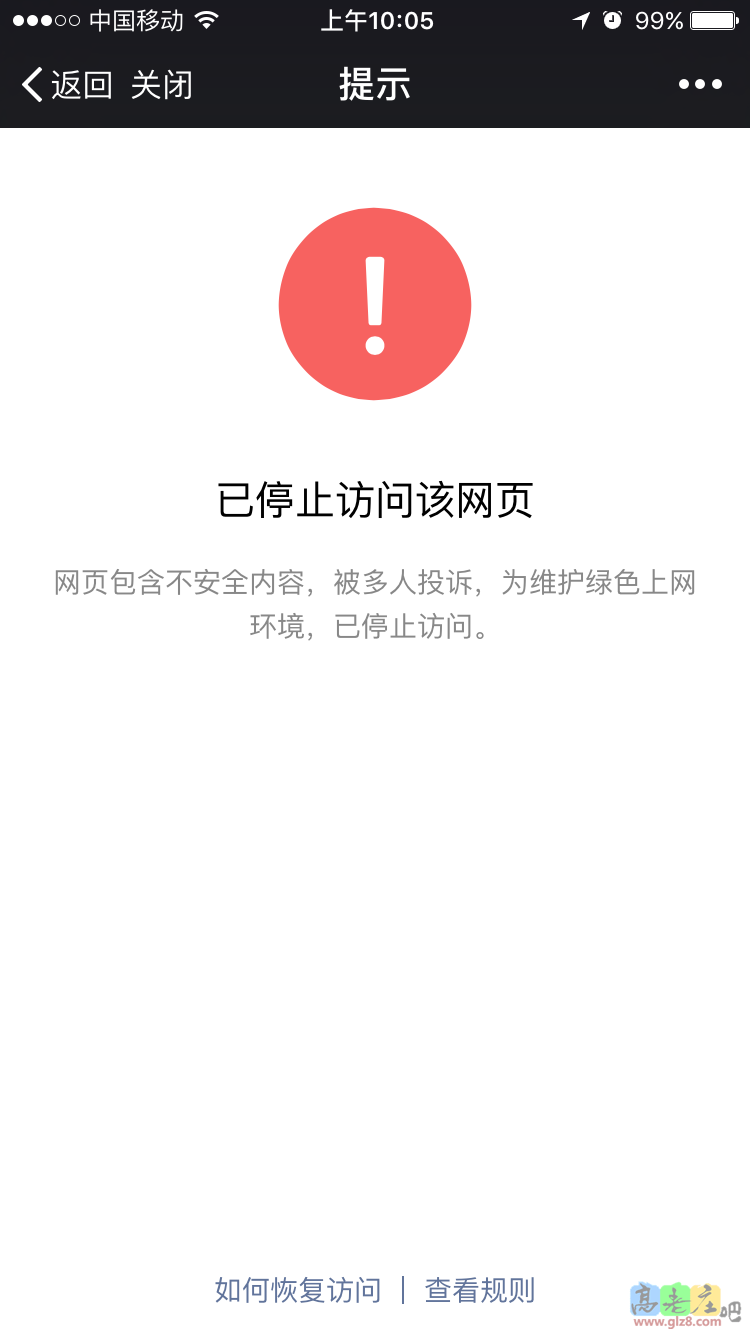Tap the location arrow icon

point(583,19)
